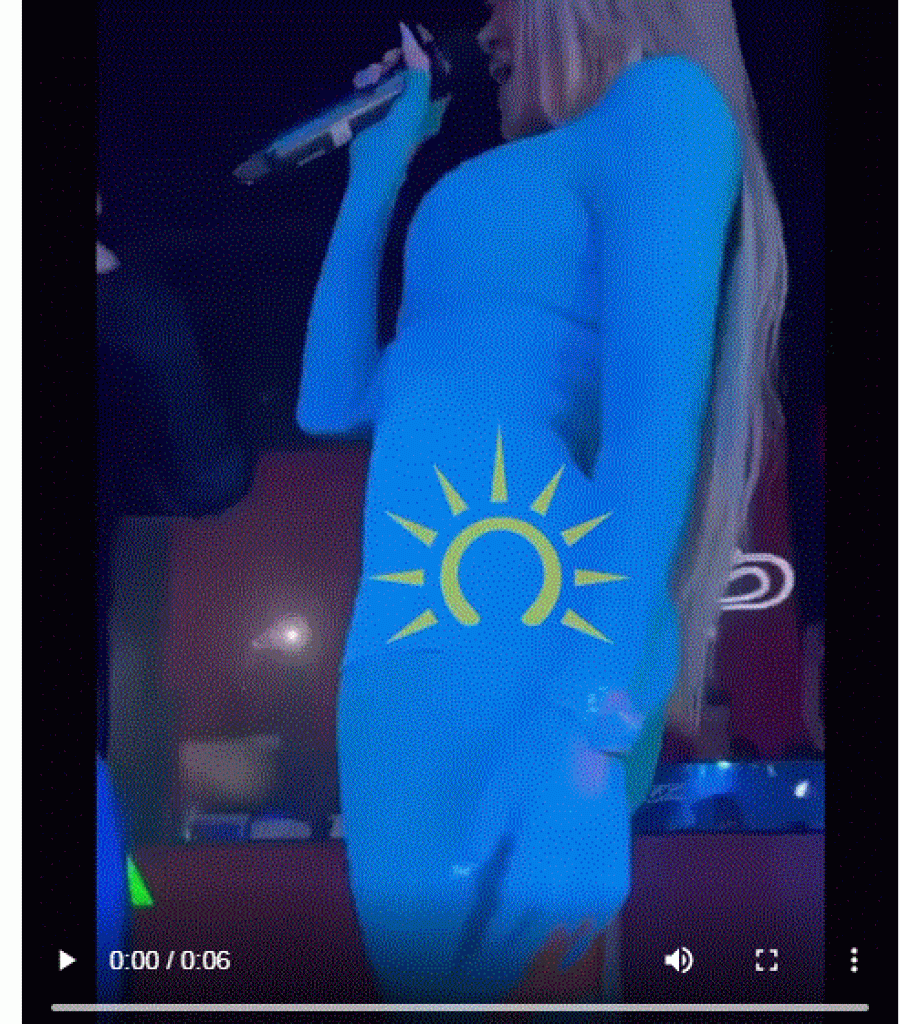Enter fullscreen mode

pos(766,961)
